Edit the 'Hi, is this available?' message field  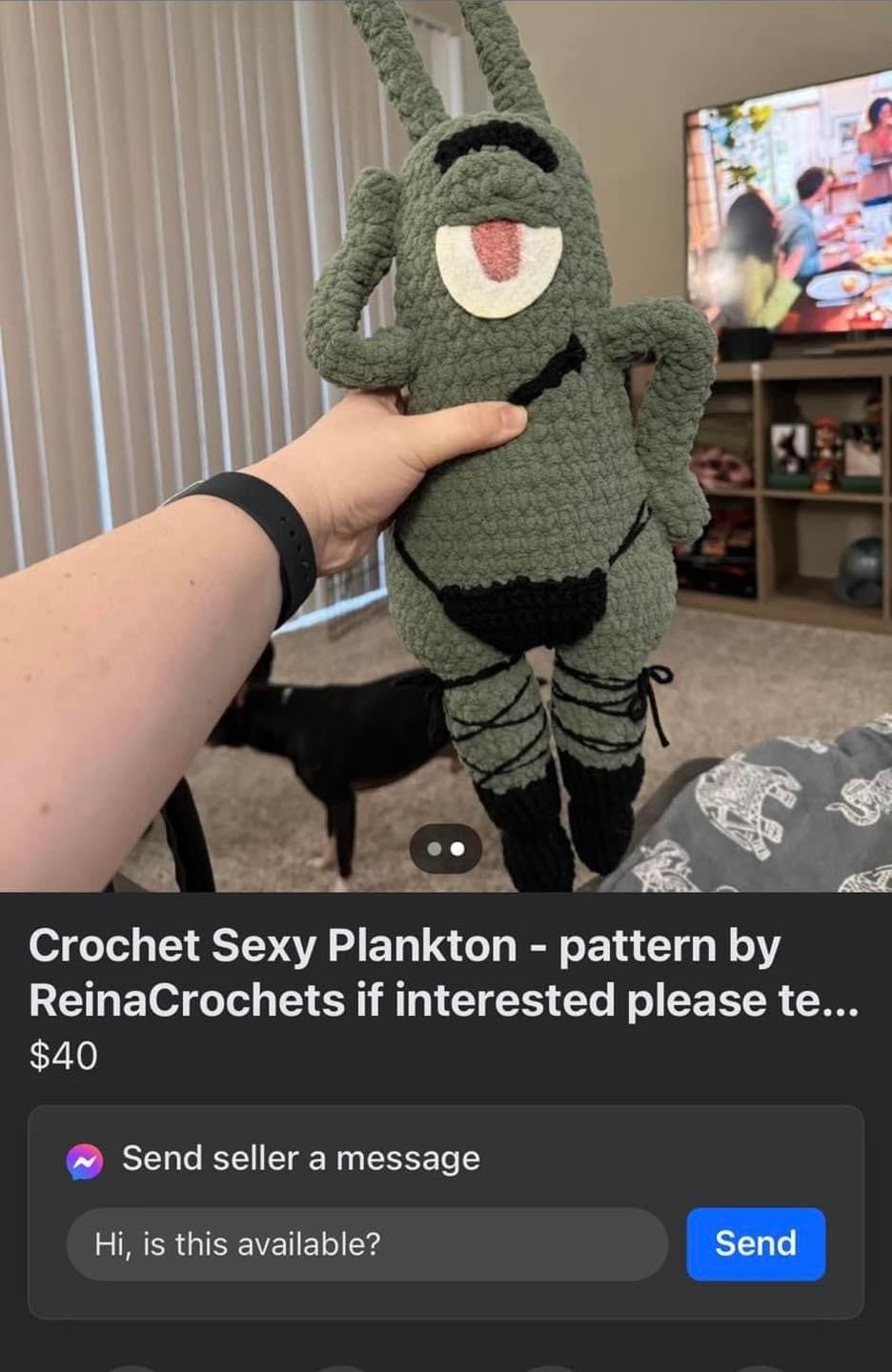coord(367,1243)
